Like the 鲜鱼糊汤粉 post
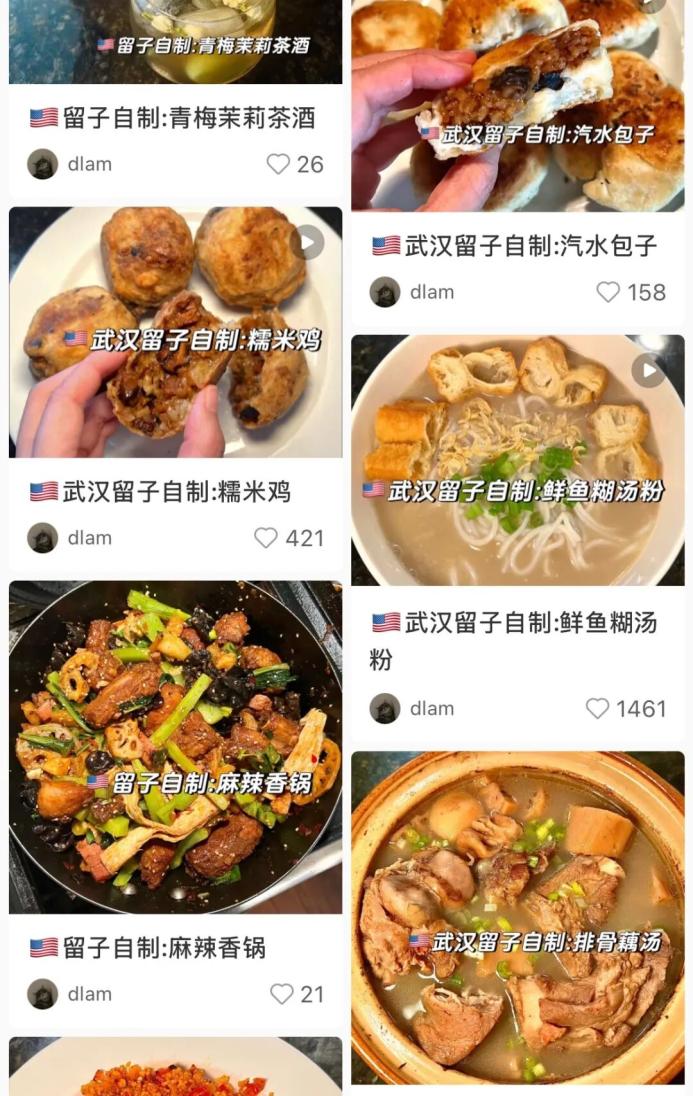The width and height of the screenshot is (693, 1096). pos(597,709)
